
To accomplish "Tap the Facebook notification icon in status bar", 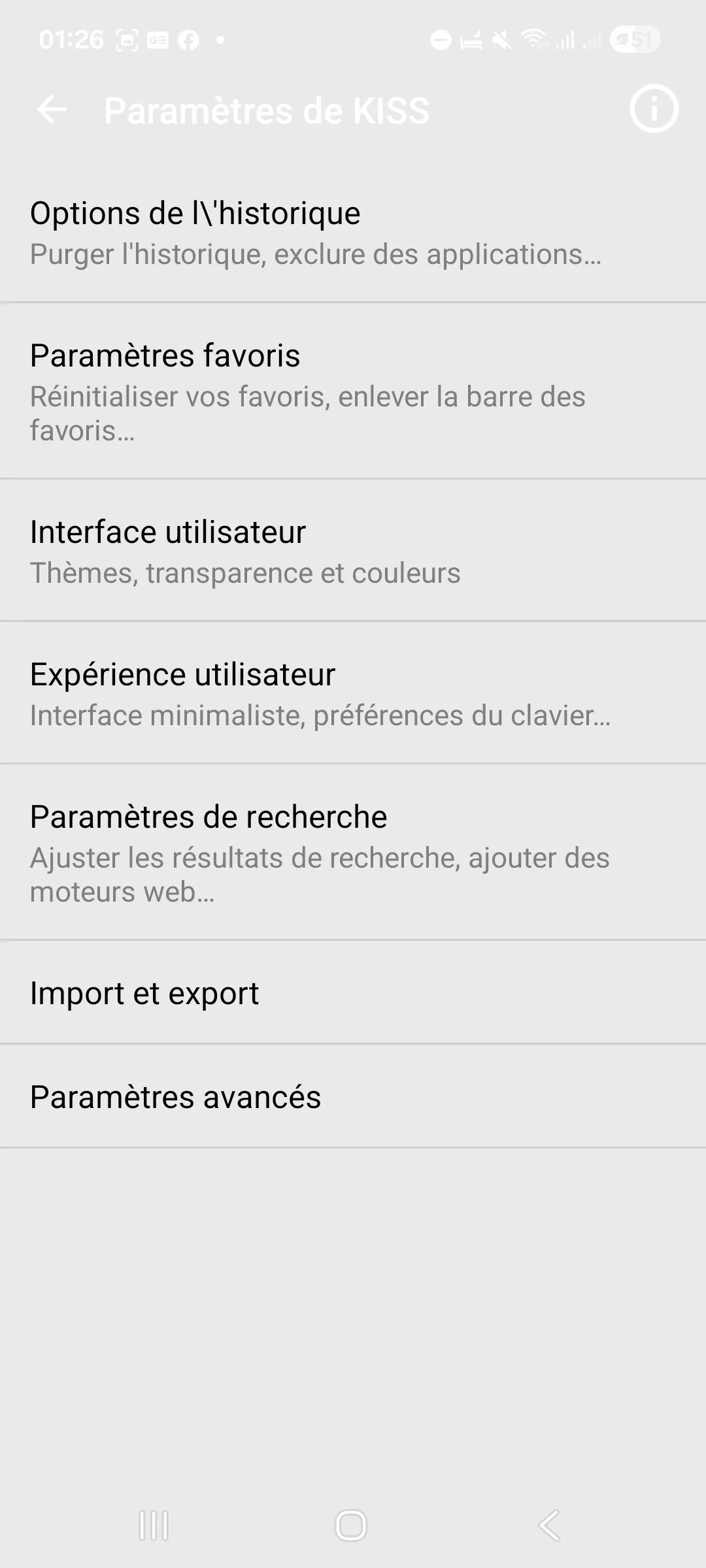I will point(190,39).
